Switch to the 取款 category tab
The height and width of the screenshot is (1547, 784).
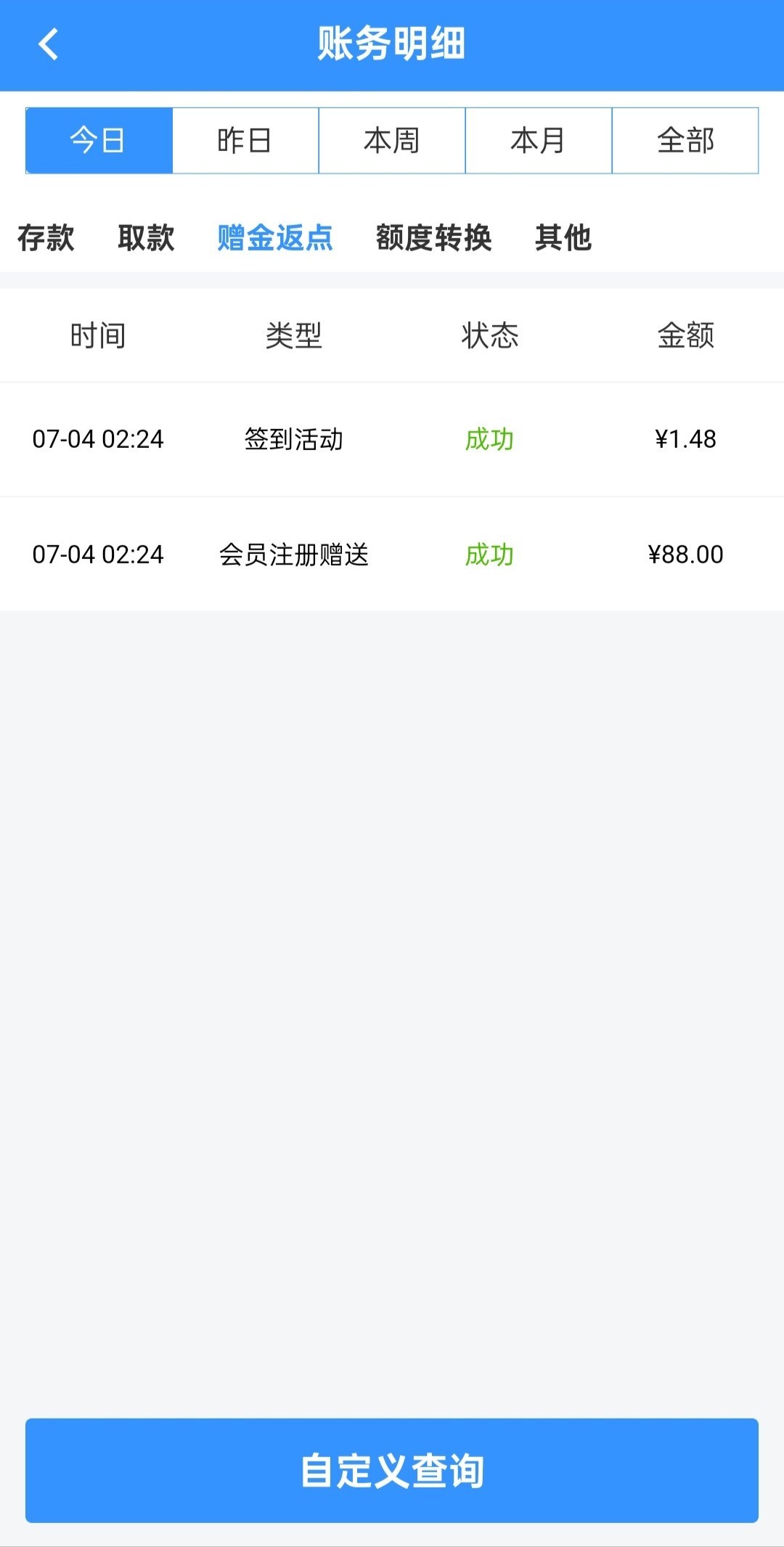[x=146, y=238]
